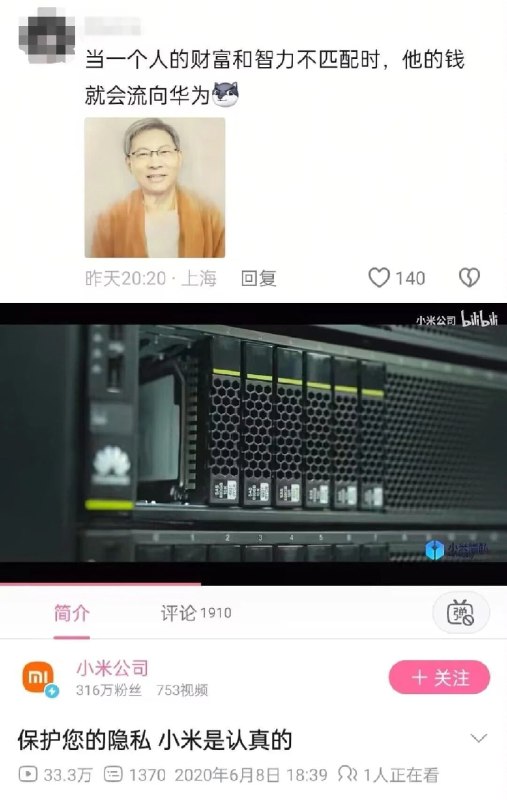Reply to the comment via 回复
Screen dimensions: 507x800
point(259,278)
